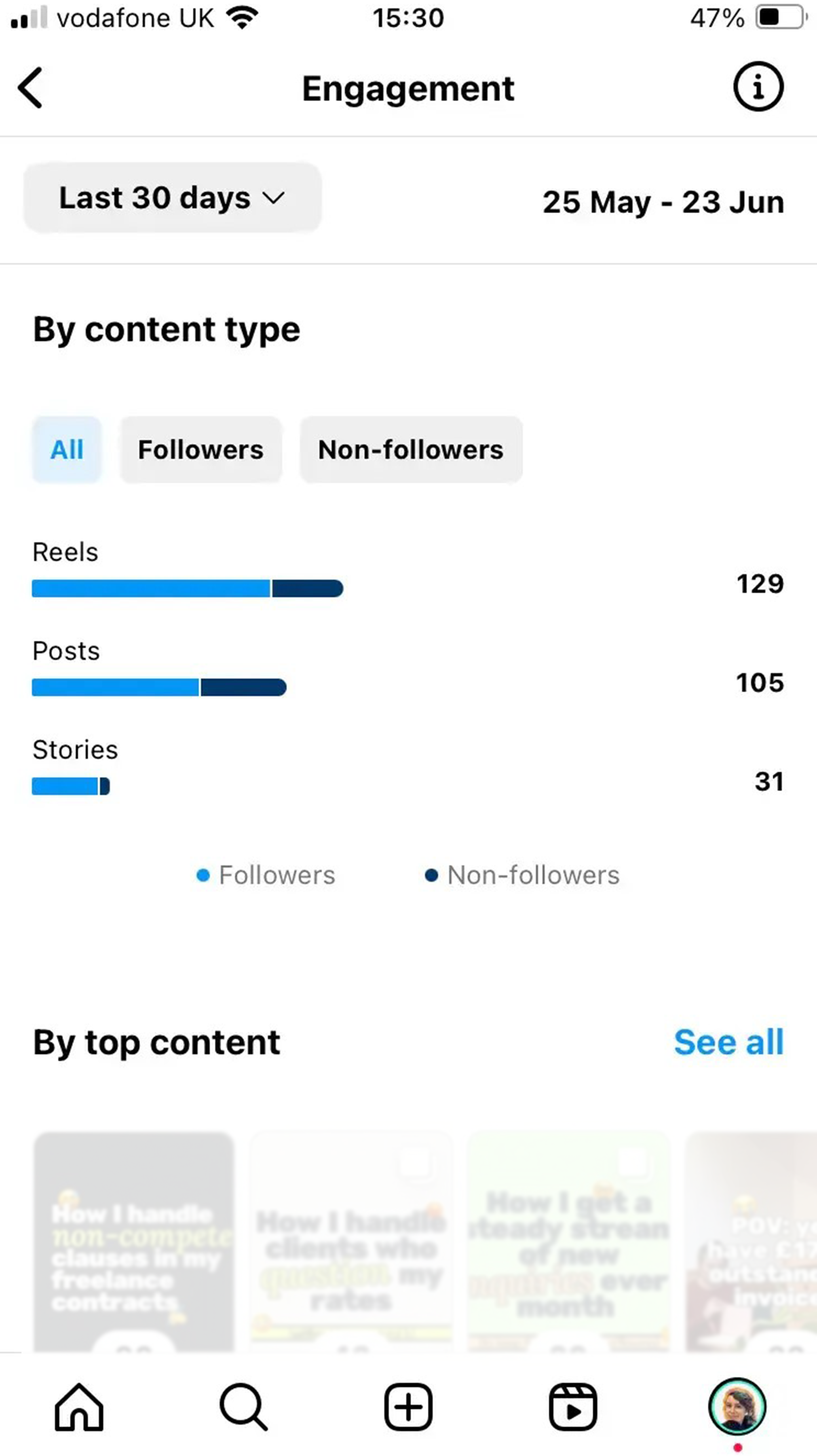Open the Reels tab
The image size is (817, 1456).
coord(573,1407)
